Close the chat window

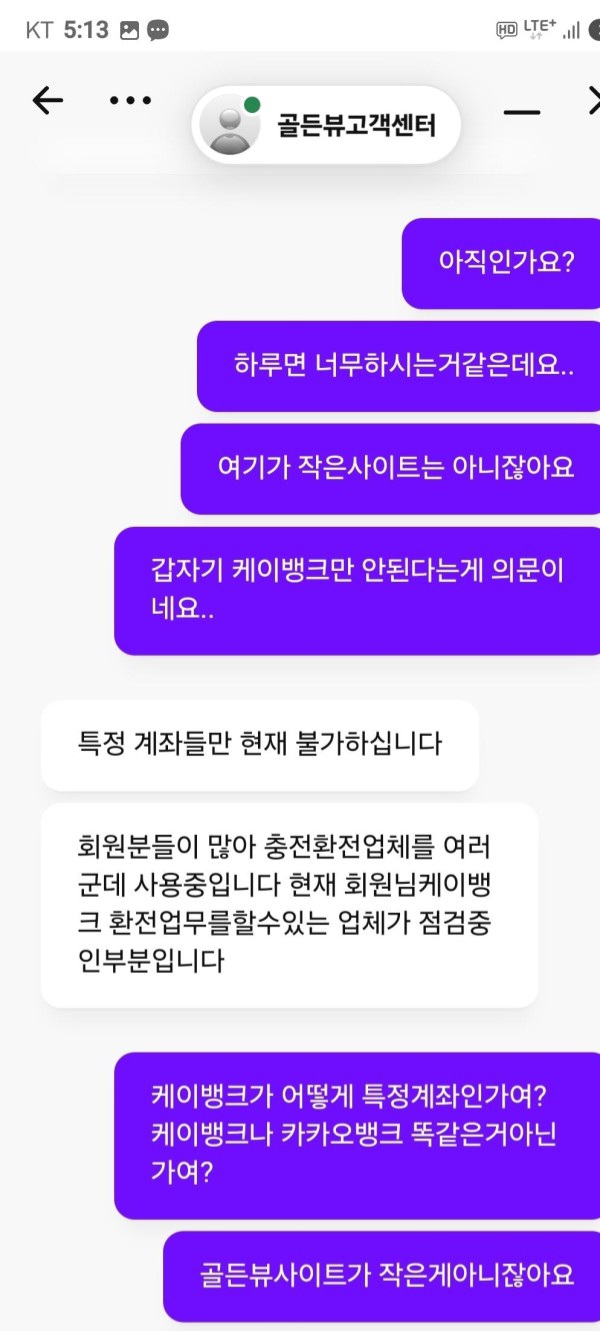coord(593,100)
